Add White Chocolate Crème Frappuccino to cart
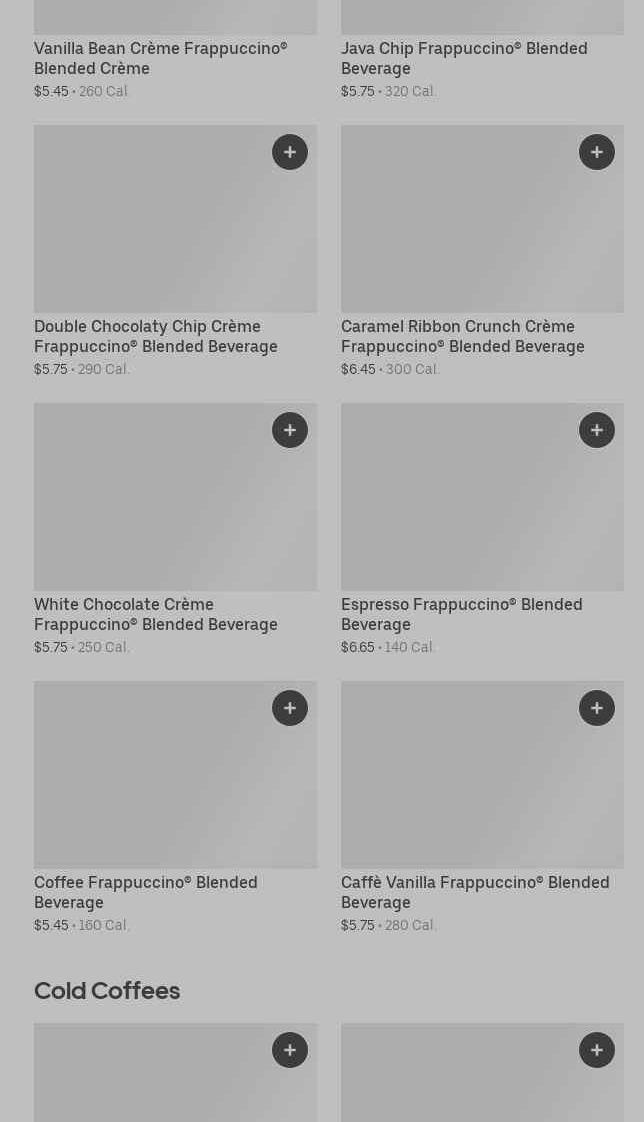Viewport: 644px width, 1122px height. tap(290, 430)
